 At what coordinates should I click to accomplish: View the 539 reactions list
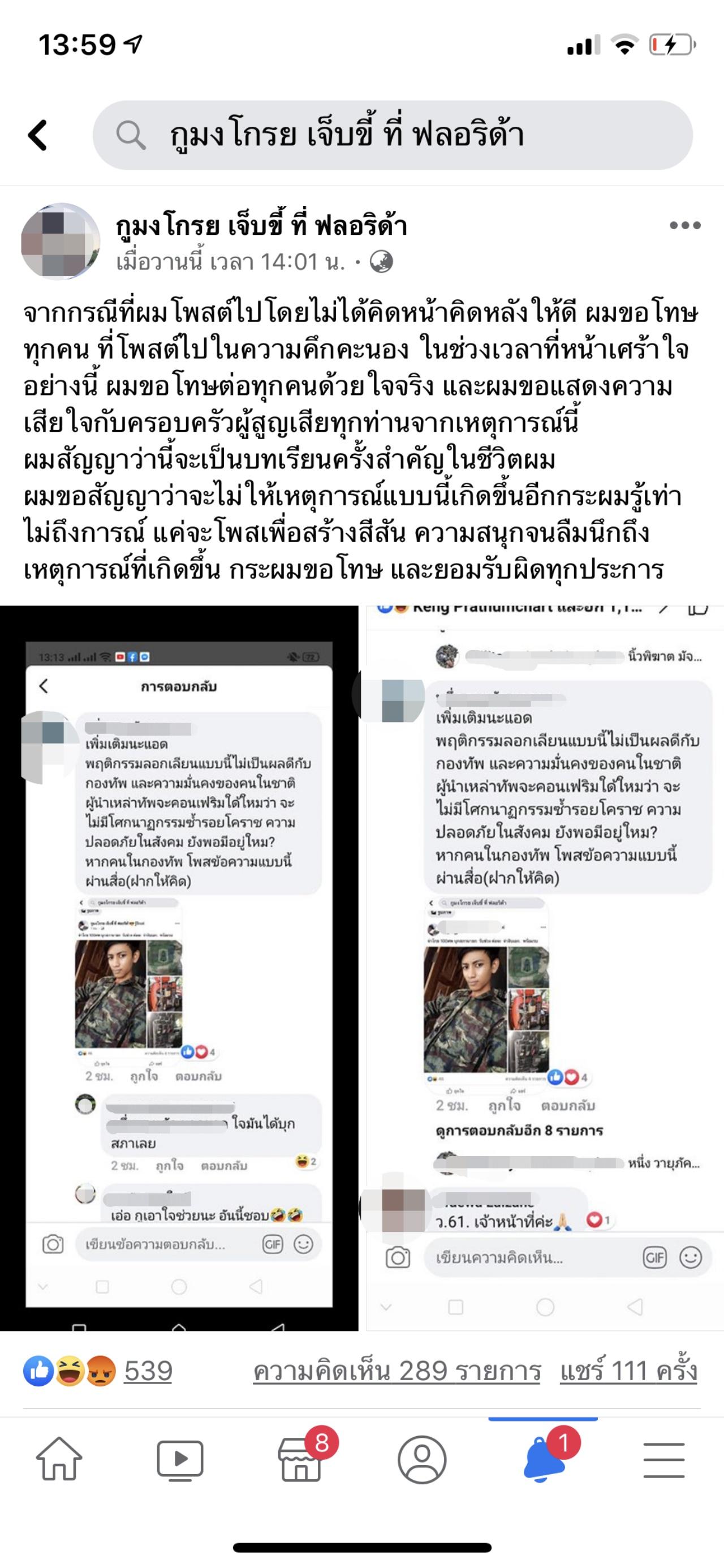coord(148,1372)
